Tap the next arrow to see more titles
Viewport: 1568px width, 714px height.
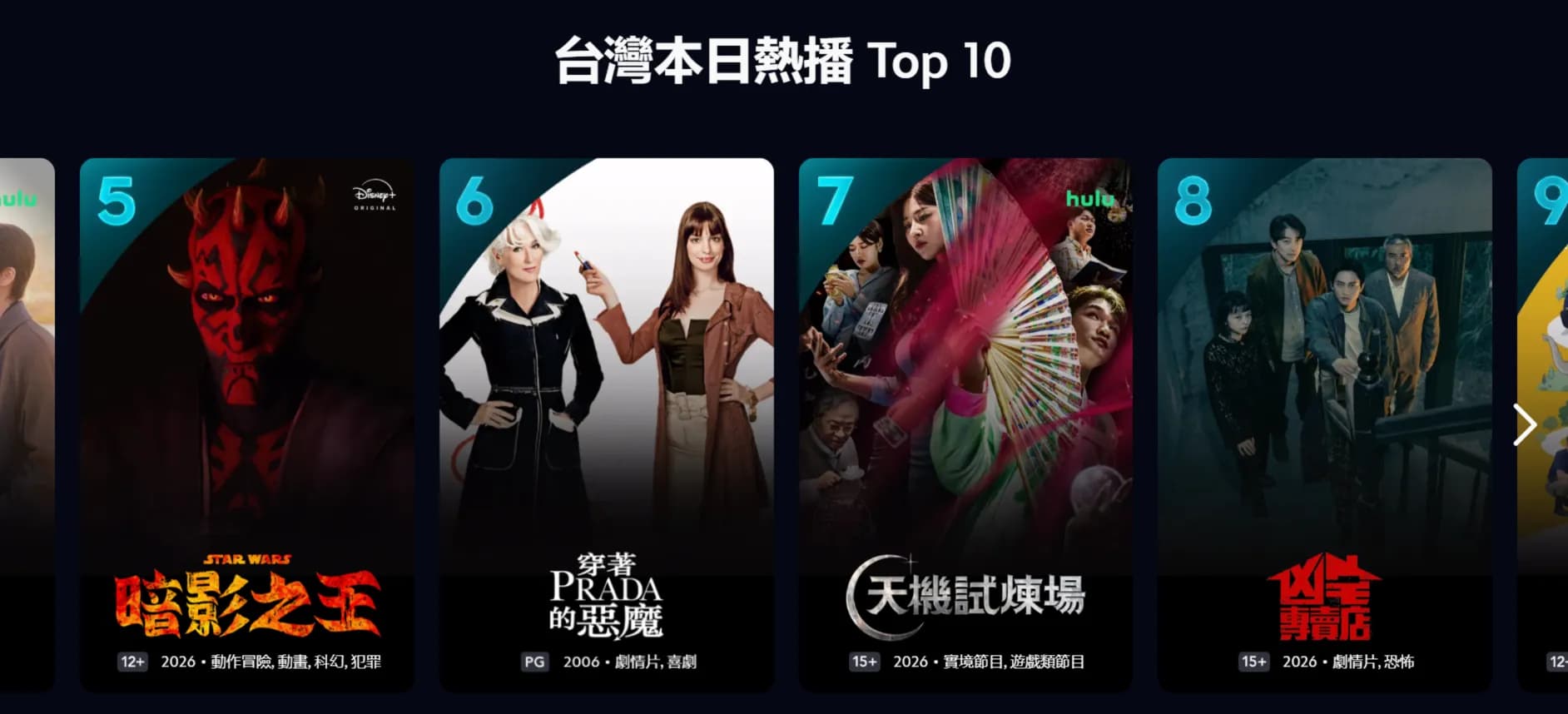pos(1525,425)
